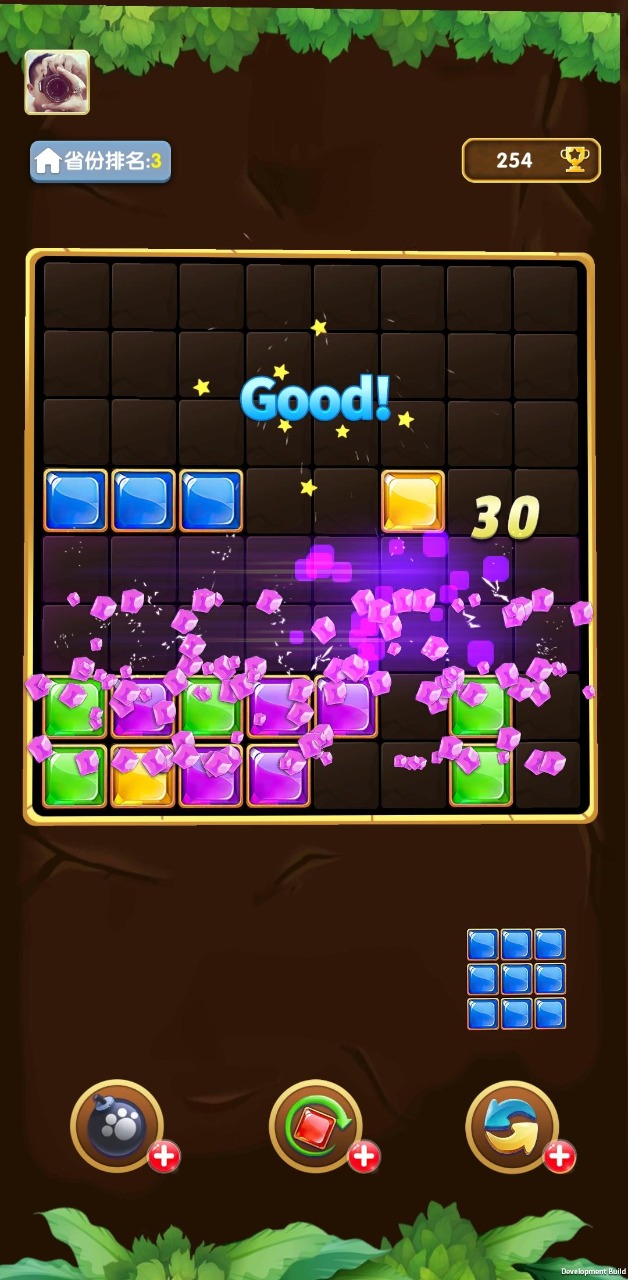Viewport: 628px width, 1280px height.
Task: Use the rotate block power-up
Action: click(x=315, y=1126)
